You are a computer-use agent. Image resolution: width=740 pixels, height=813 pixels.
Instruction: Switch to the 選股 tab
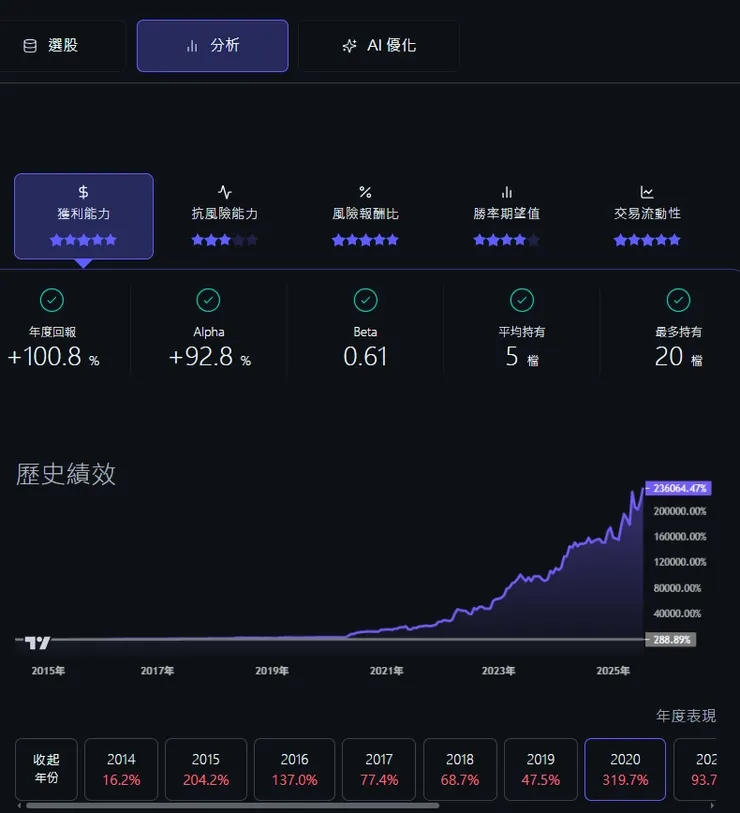click(63, 45)
